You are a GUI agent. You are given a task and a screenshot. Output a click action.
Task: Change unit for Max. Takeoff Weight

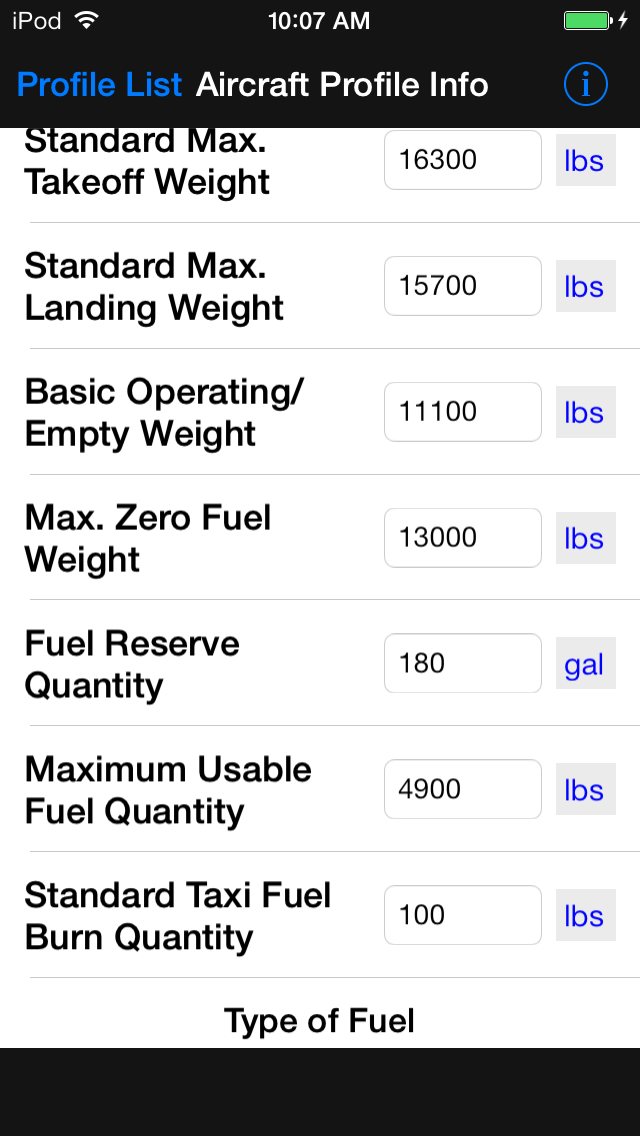point(586,160)
